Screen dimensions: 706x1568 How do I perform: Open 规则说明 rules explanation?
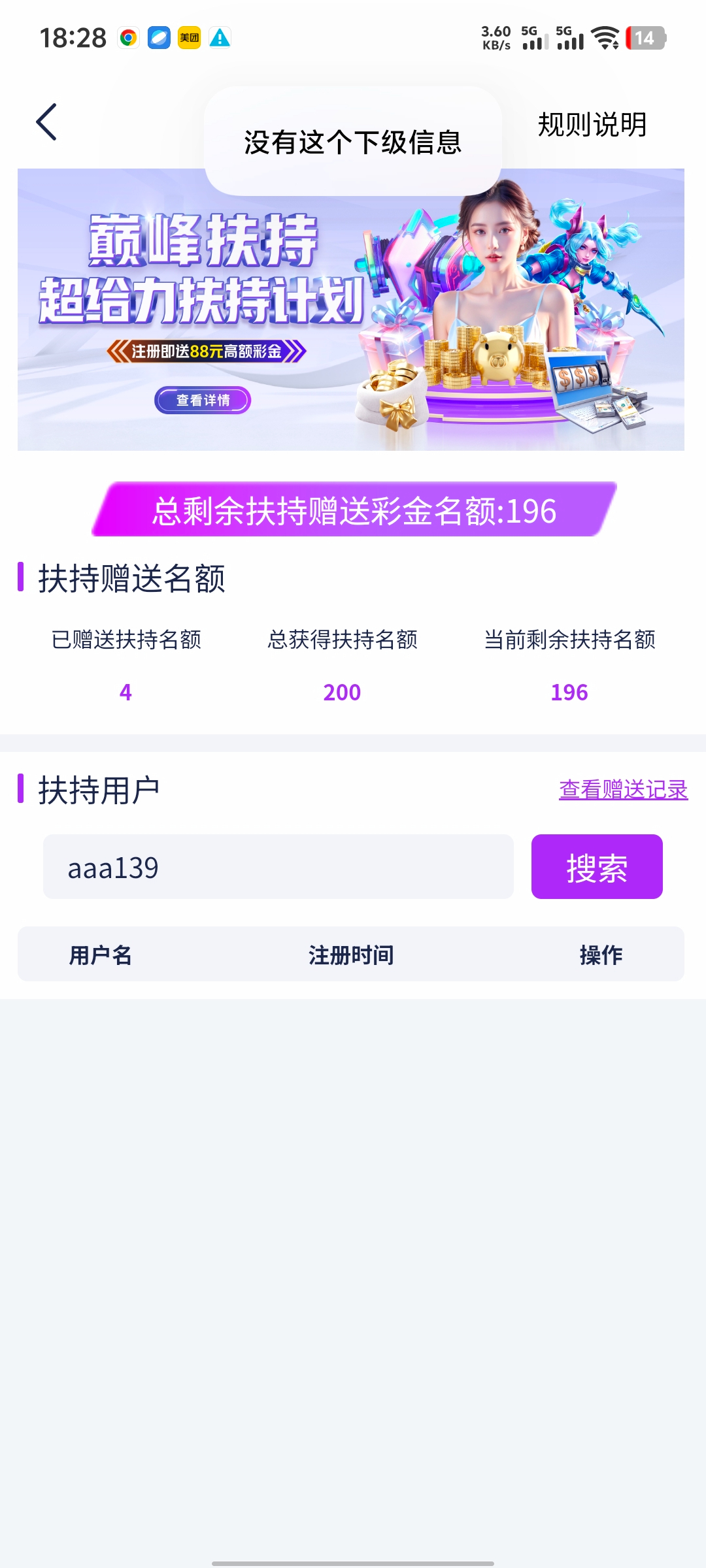point(592,124)
